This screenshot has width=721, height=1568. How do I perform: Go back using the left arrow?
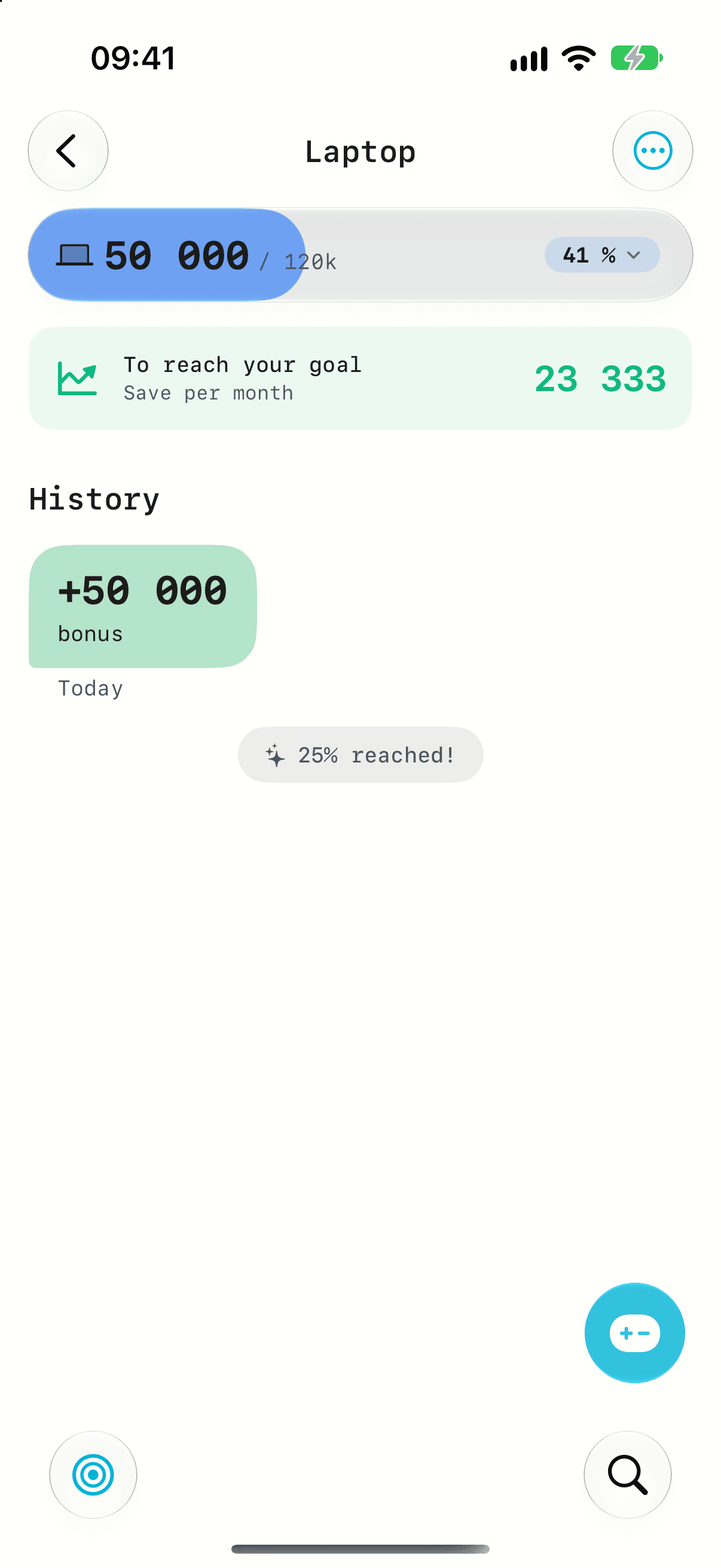[x=68, y=150]
